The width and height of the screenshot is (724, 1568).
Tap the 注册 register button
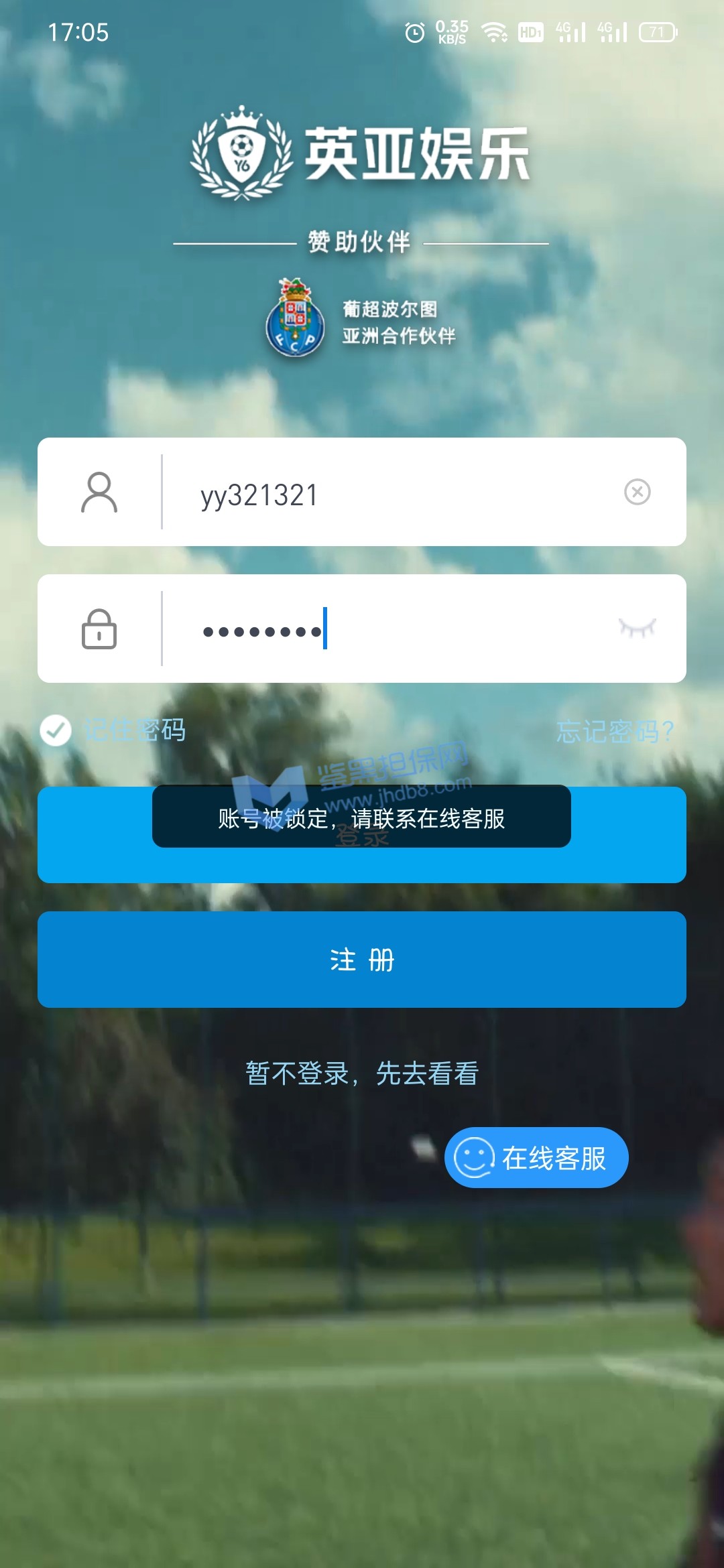coord(362,960)
